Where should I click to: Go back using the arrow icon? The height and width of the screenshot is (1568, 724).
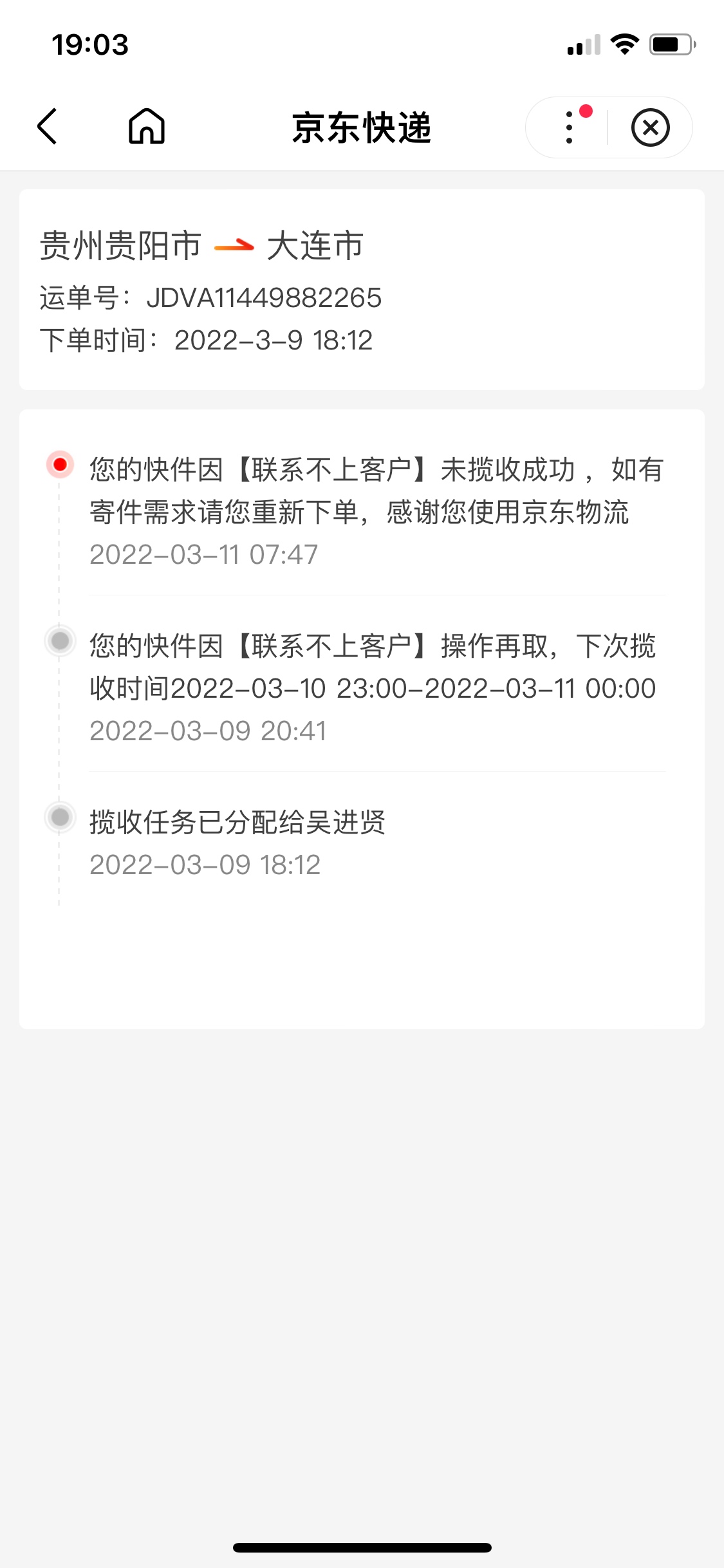click(47, 126)
